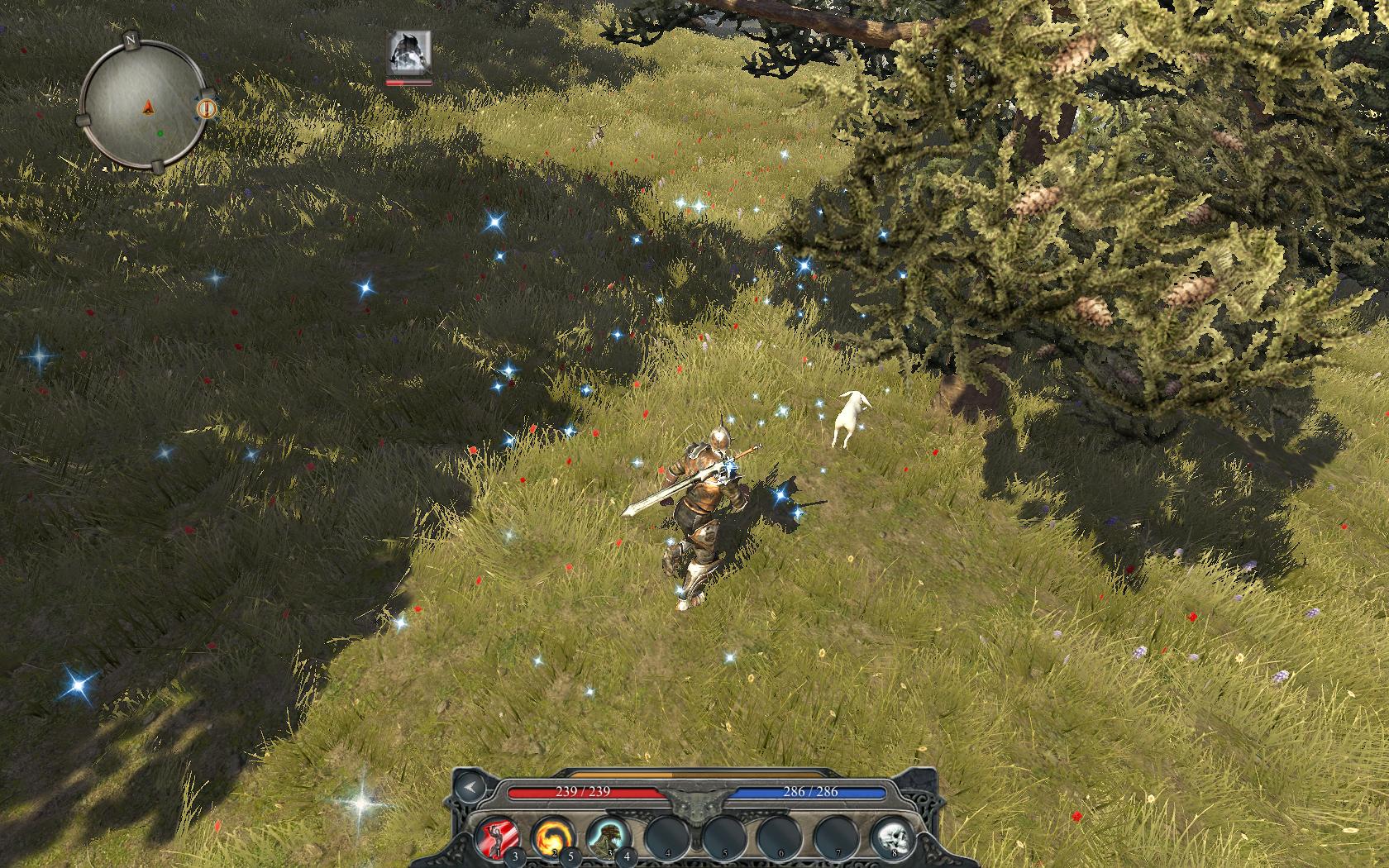This screenshot has width=1389, height=868.
Task: Trigger the skull skill in slot 8
Action: coord(891,837)
